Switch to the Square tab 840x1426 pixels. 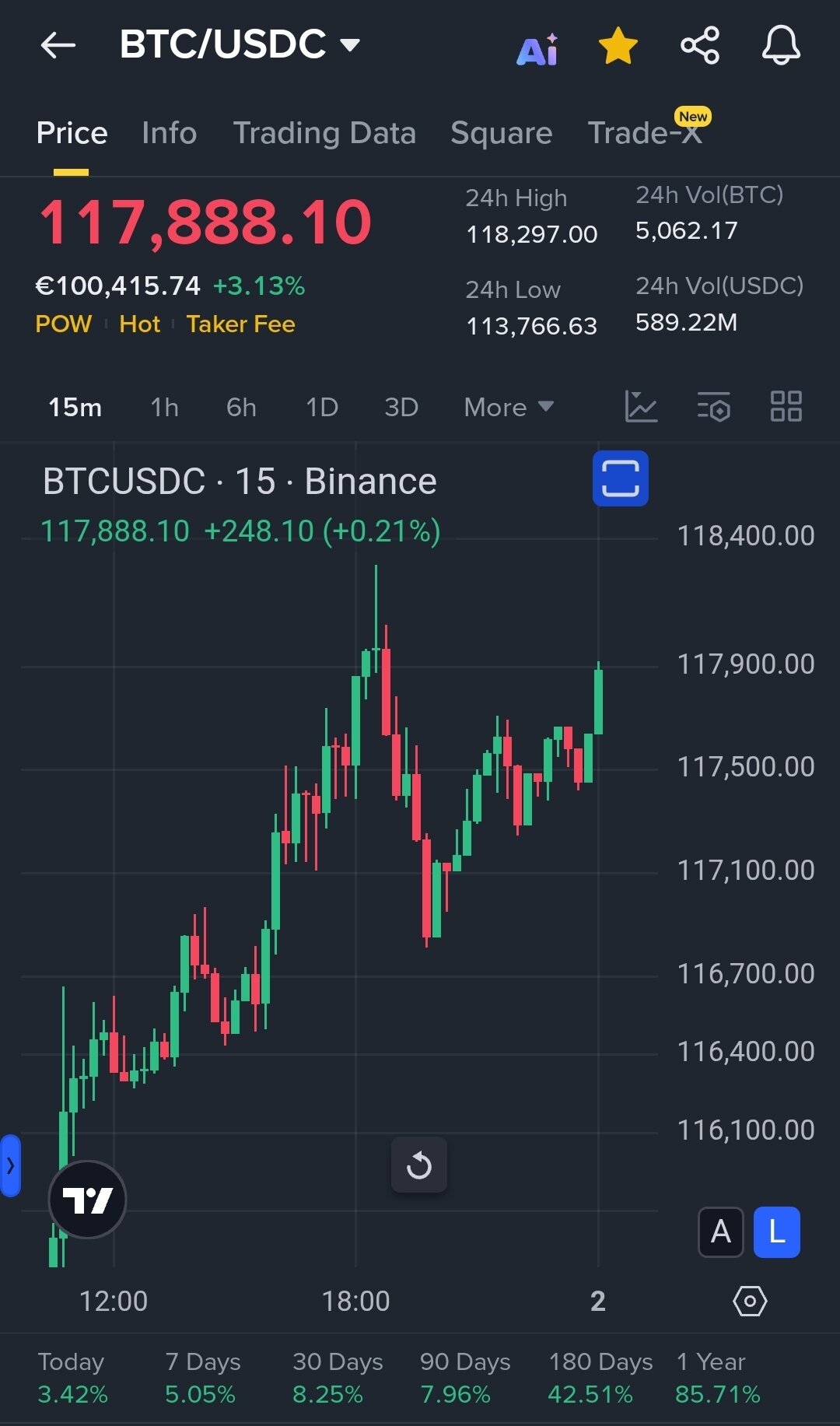(x=501, y=133)
